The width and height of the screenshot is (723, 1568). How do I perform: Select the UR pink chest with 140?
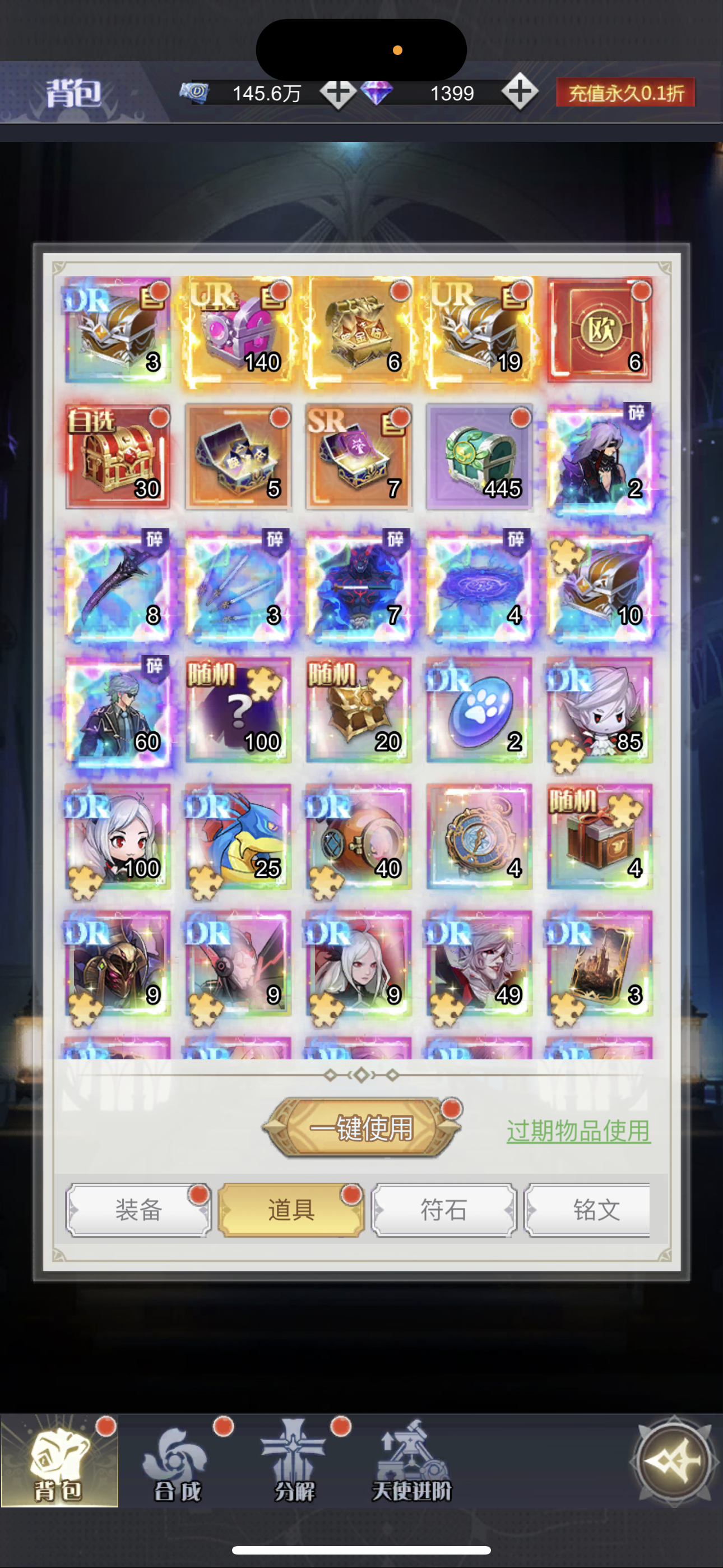pos(238,330)
